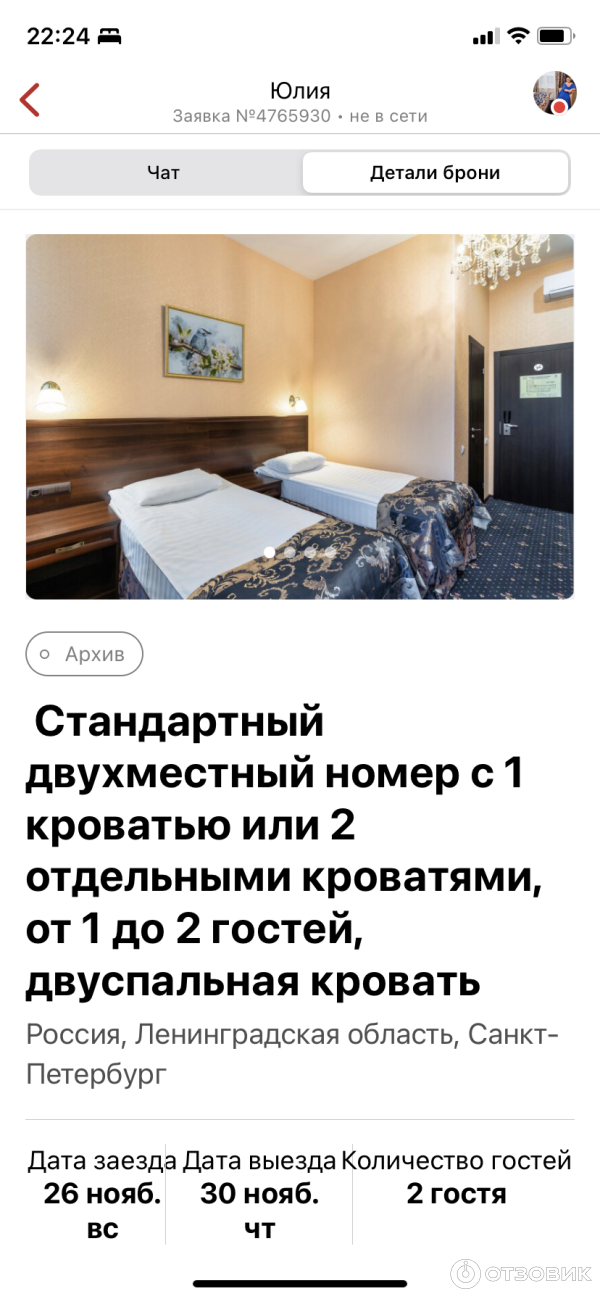
Task: Select the Детали брони tab
Action: [x=435, y=173]
